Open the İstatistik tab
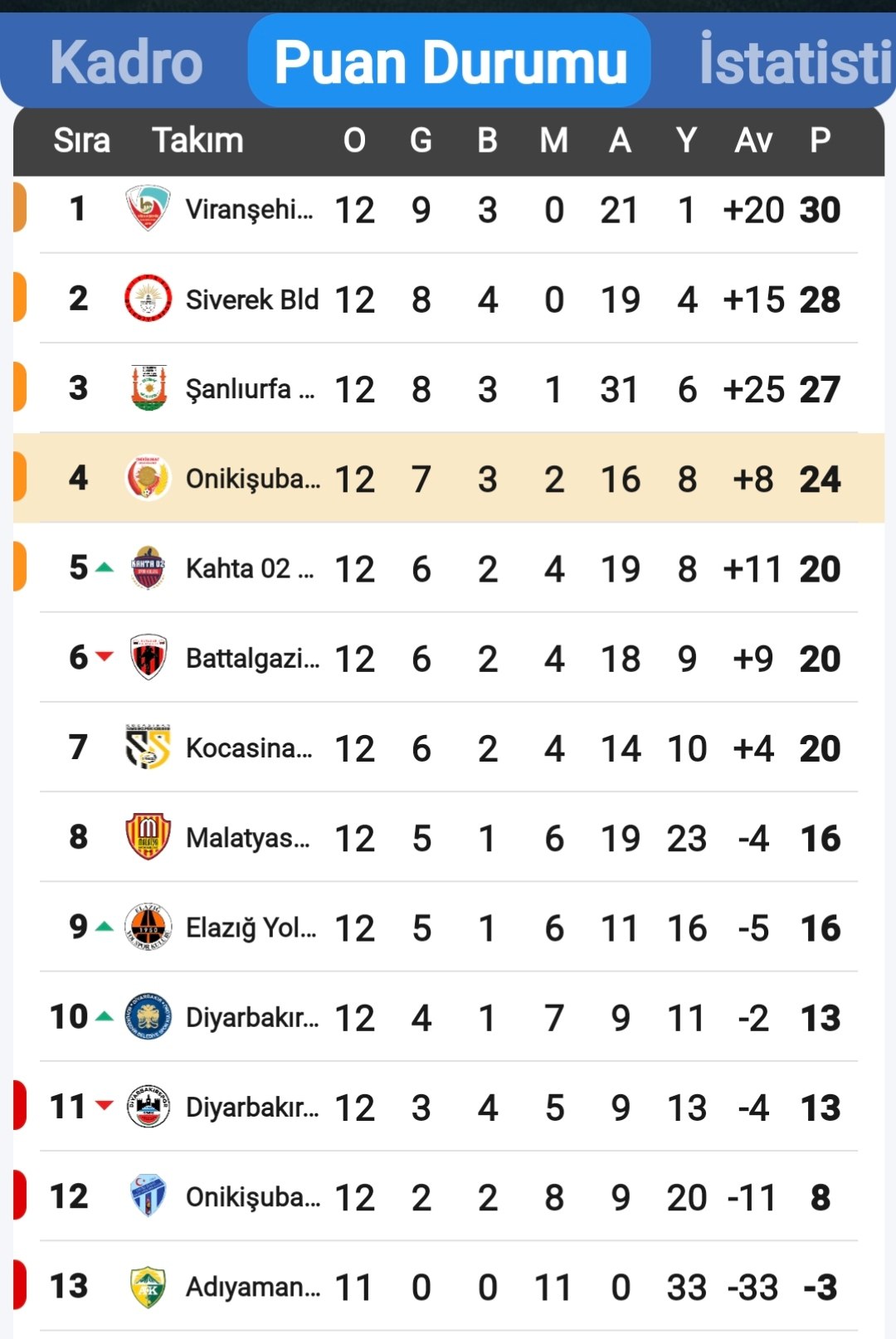The image size is (896, 1339). (793, 61)
